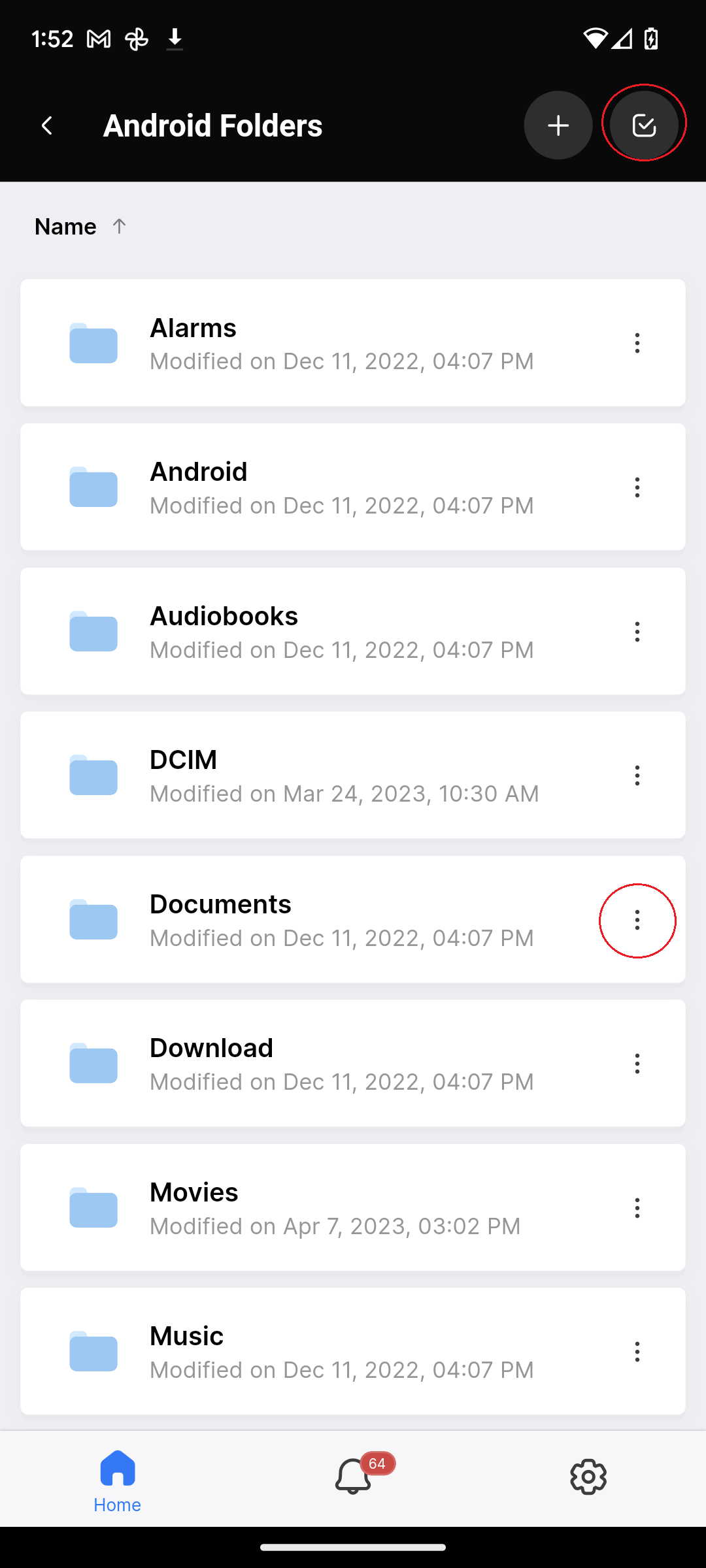Tap the plus button to add new

click(x=558, y=125)
